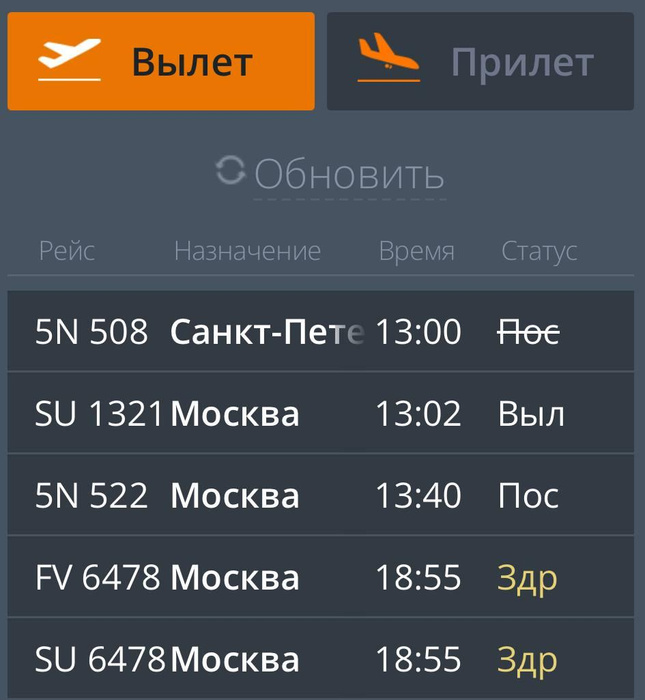Screen dimensions: 645x700
Task: Switch to the Прилет arrivals tab
Action: (x=480, y=62)
